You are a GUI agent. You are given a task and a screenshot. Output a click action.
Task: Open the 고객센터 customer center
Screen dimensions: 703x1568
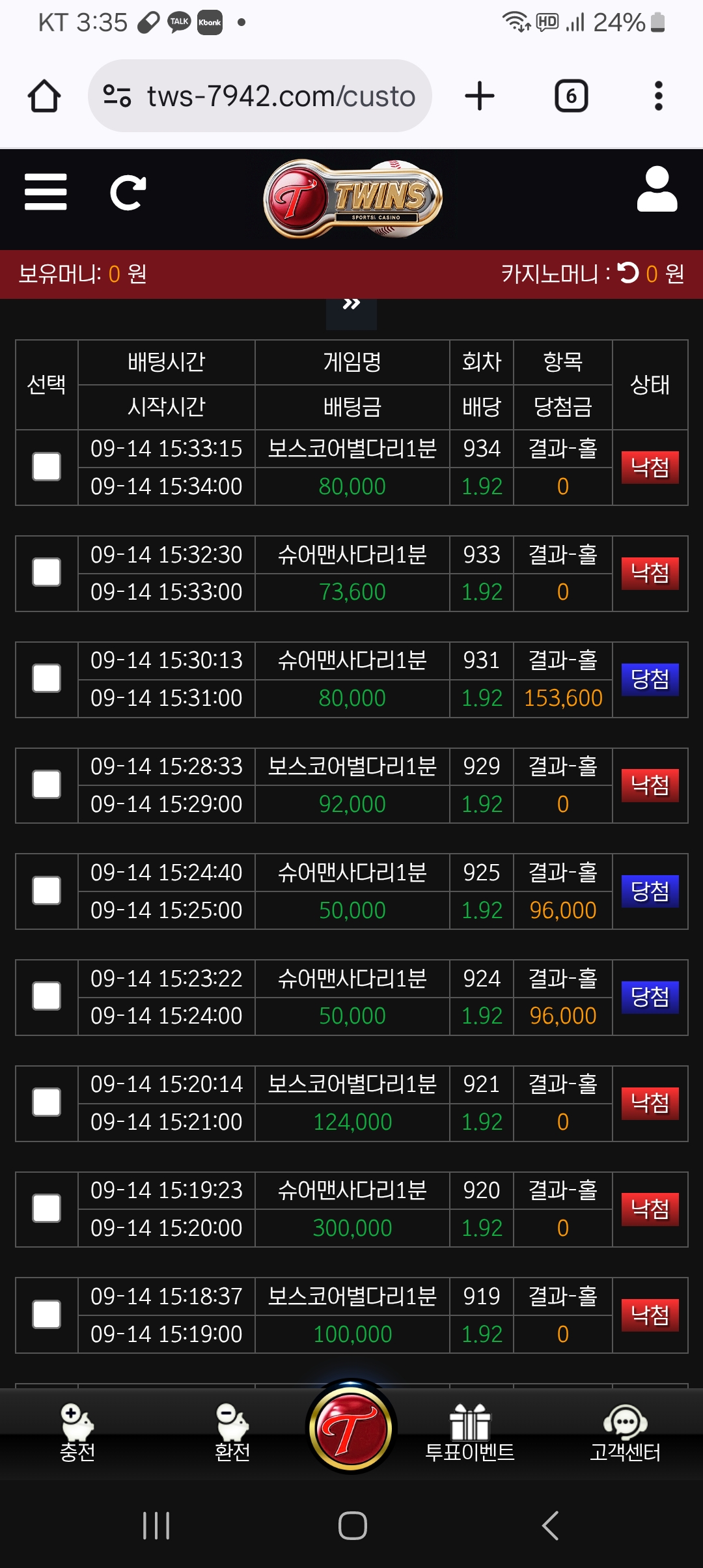coord(625,1433)
